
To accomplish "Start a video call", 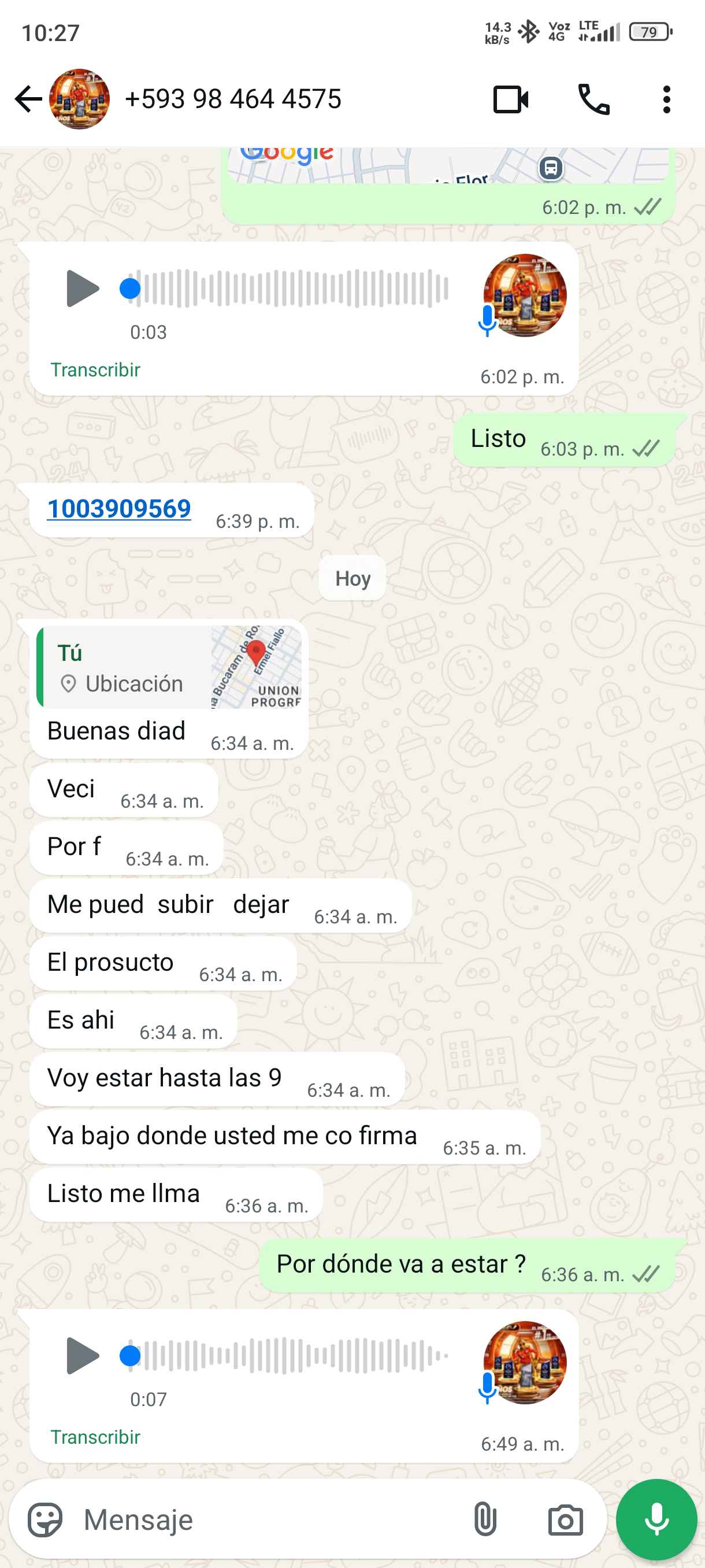I will [x=510, y=99].
